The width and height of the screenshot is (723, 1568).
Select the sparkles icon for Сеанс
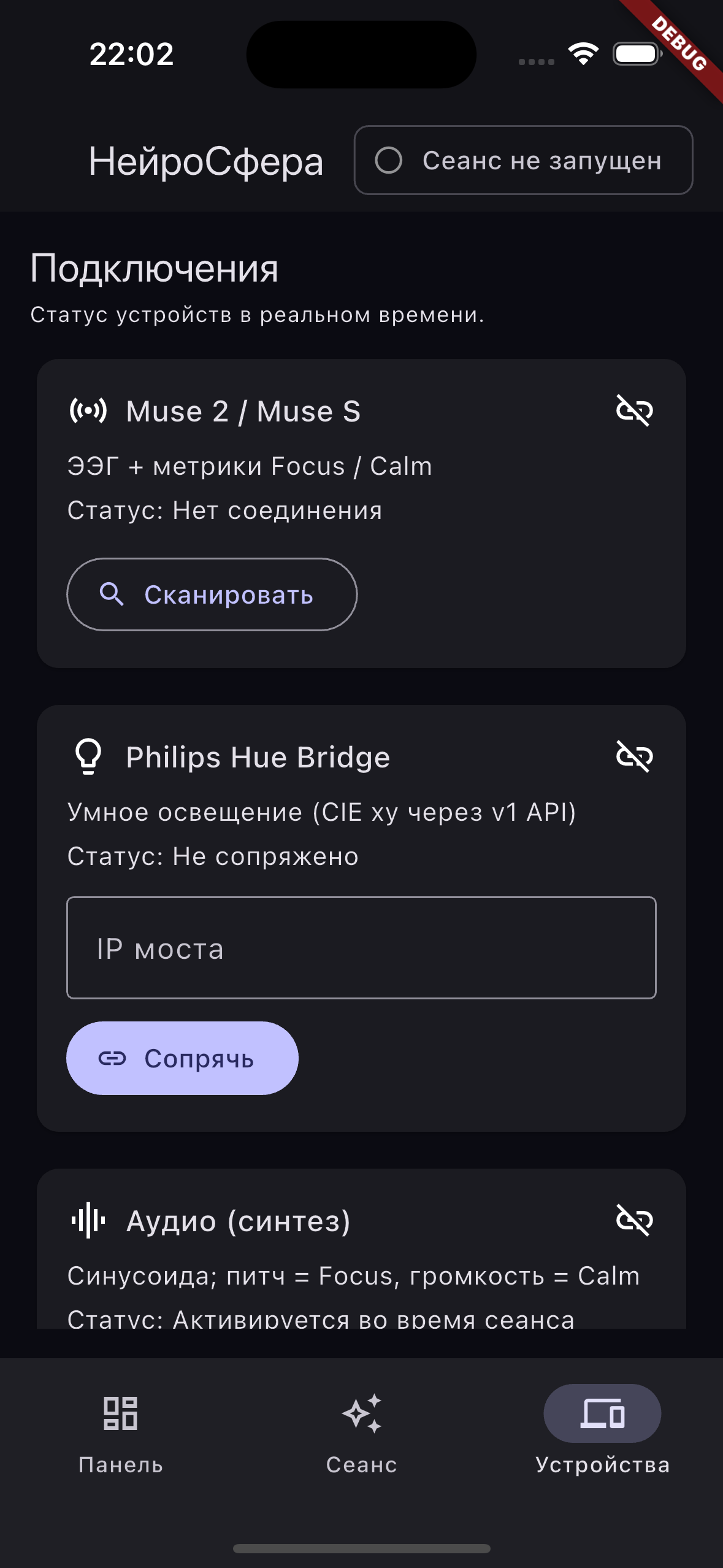(x=362, y=1412)
